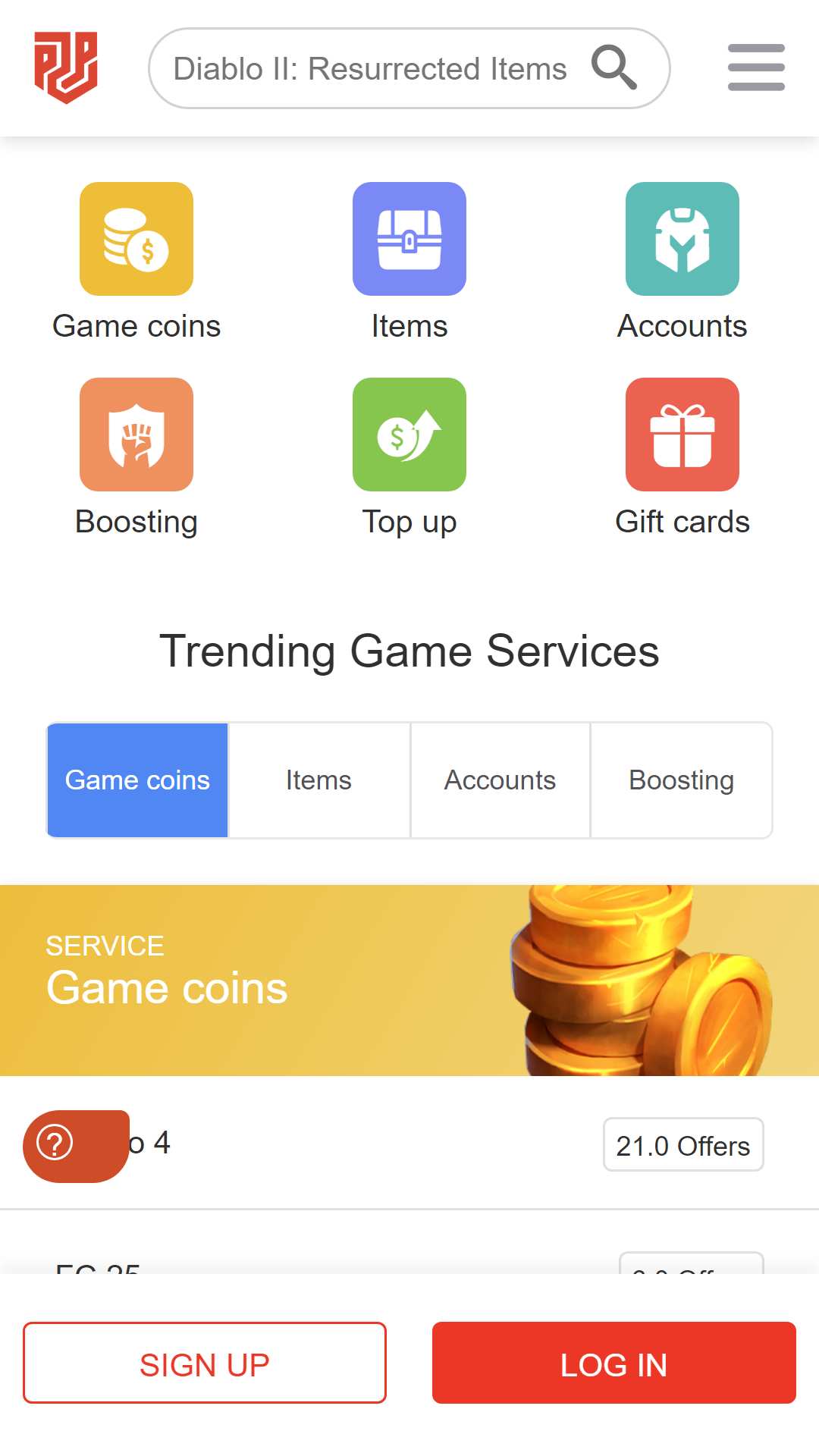Focus the Diablo II search field

pos(409,68)
